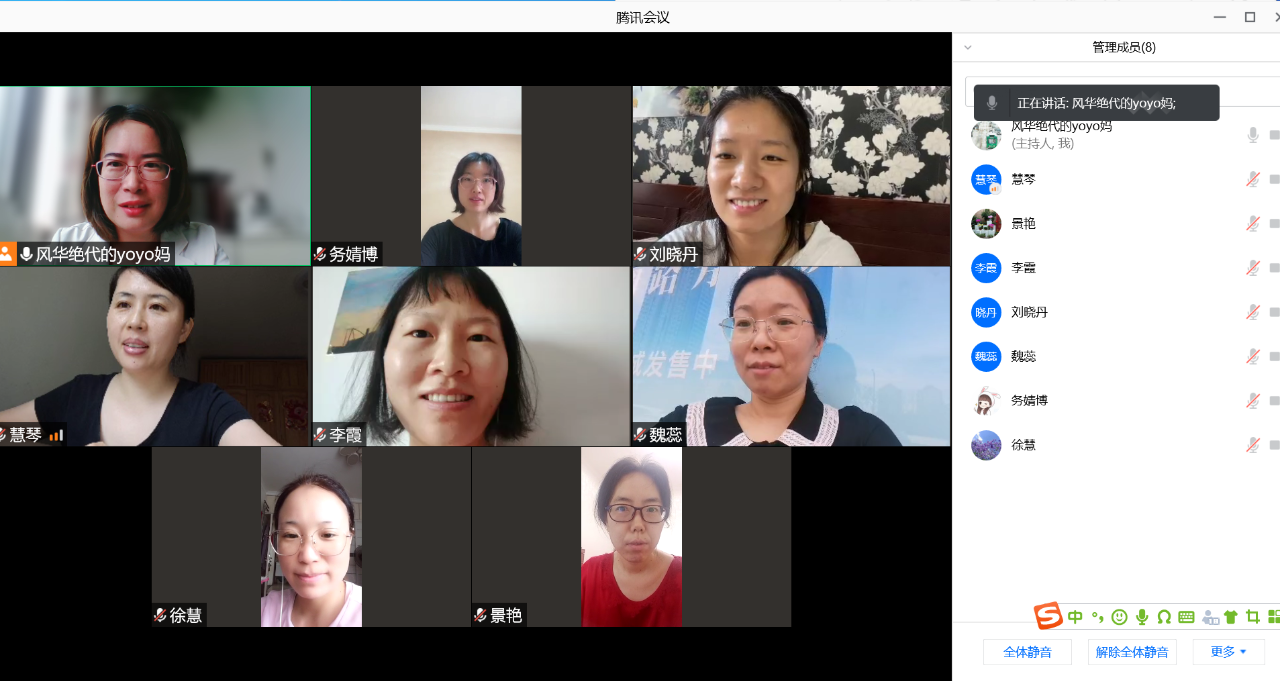The width and height of the screenshot is (1280, 681).
Task: Select member 徐慧 in the list
Action: (1023, 445)
